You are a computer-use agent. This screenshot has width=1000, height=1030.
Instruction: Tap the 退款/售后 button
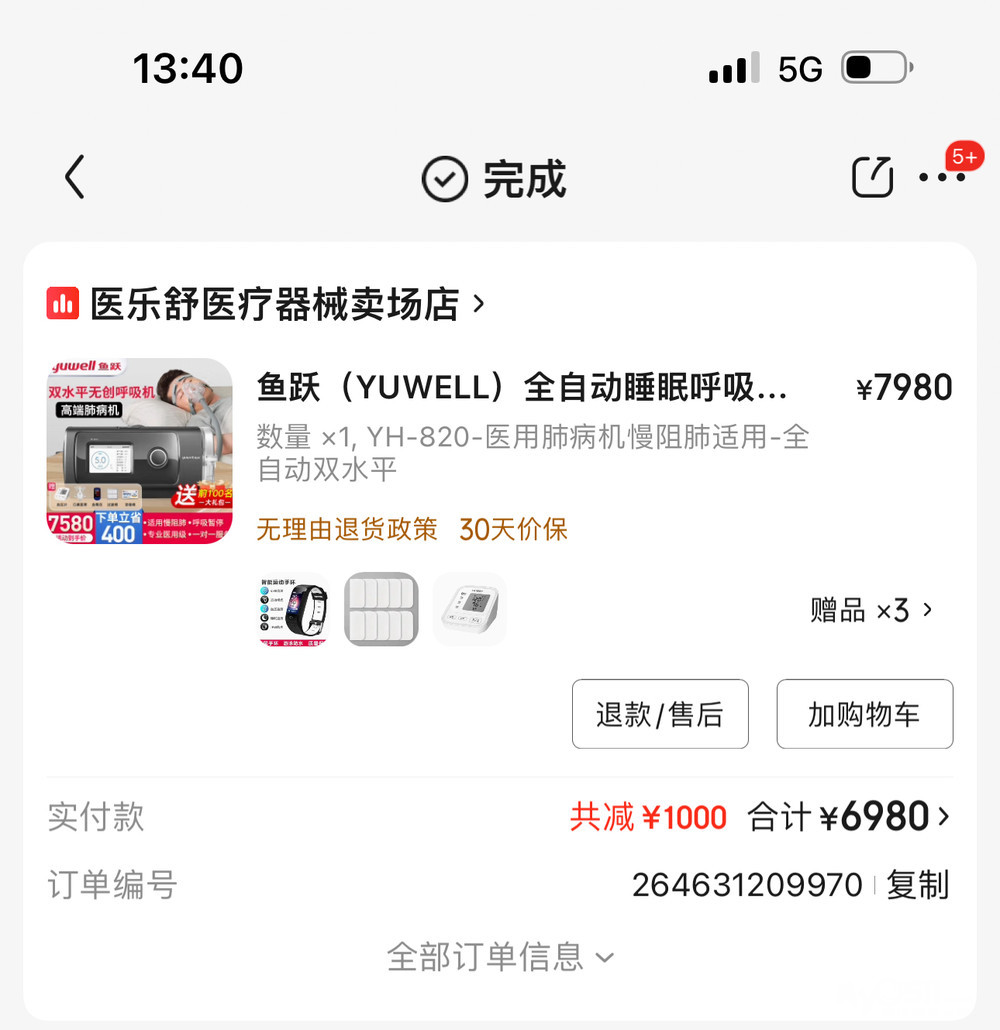(660, 714)
